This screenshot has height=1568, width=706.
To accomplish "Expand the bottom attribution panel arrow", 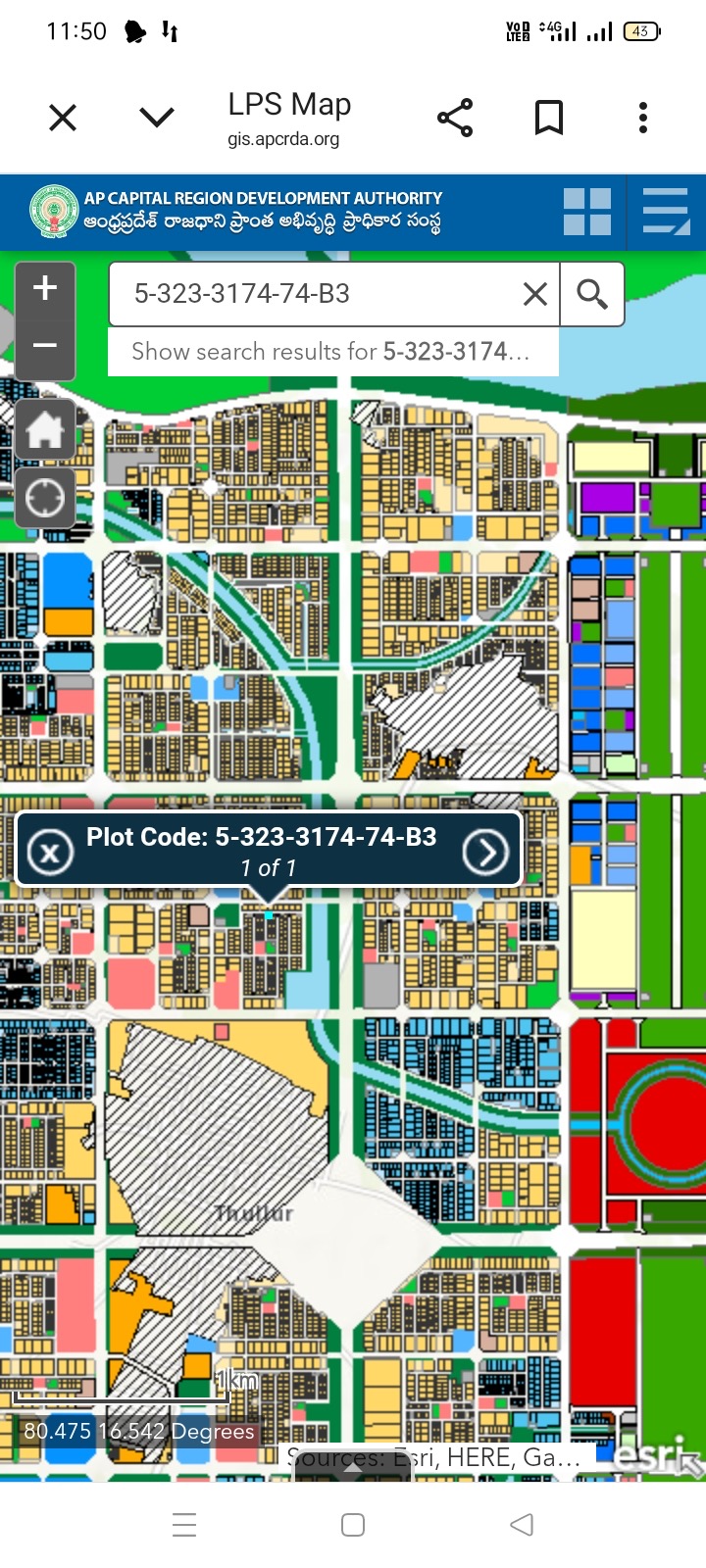I will pyautogui.click(x=353, y=1467).
